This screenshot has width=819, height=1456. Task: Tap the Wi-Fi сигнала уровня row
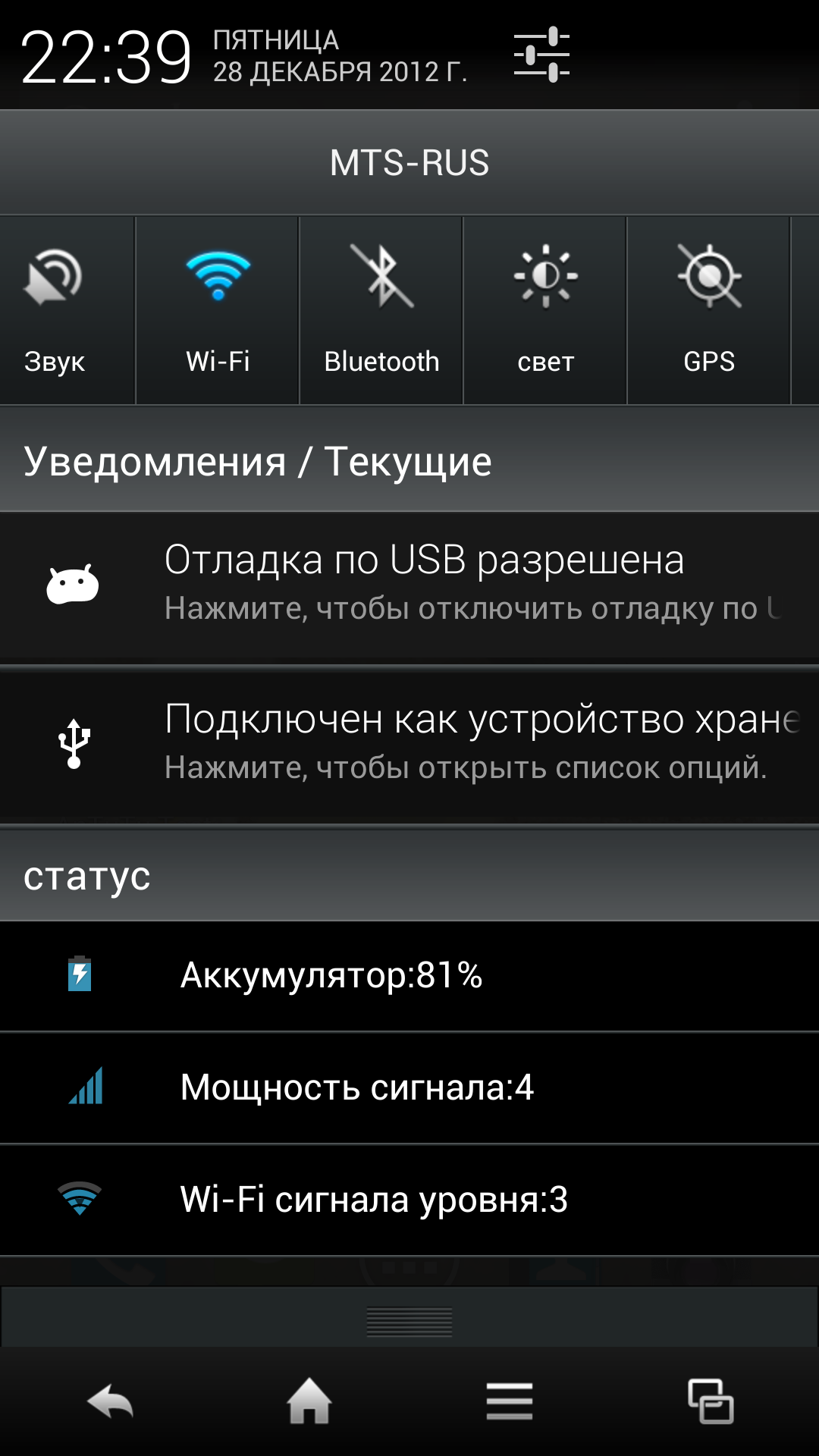coord(409,1200)
